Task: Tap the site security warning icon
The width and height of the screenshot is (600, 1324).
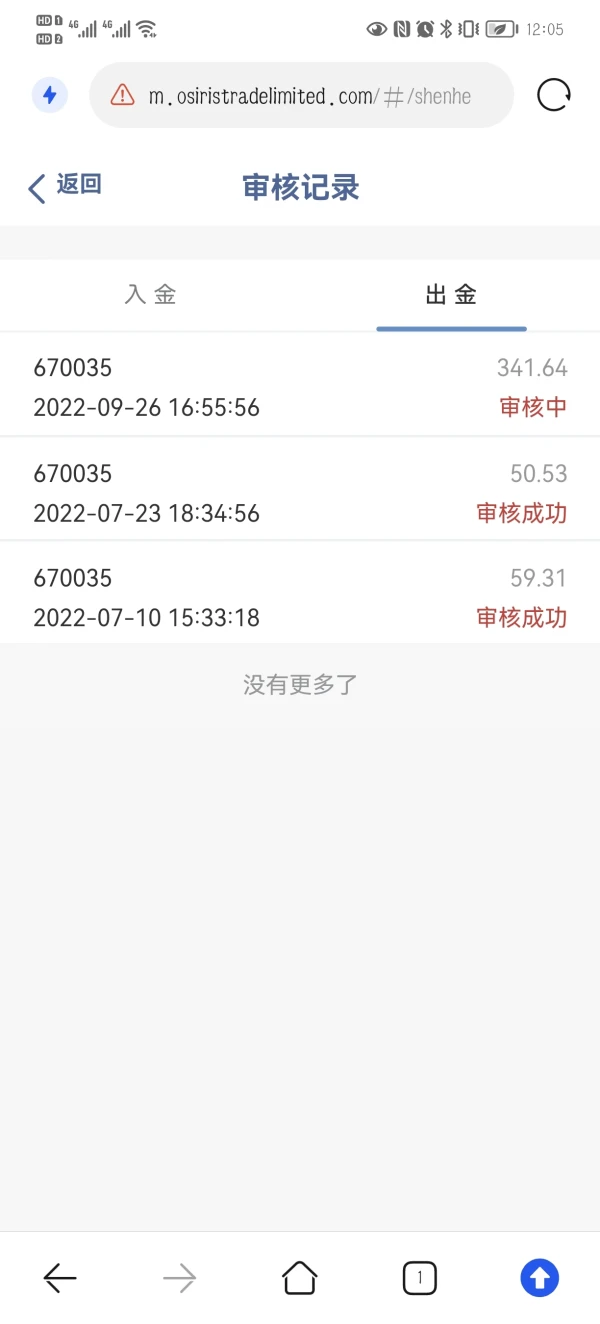Action: (122, 96)
